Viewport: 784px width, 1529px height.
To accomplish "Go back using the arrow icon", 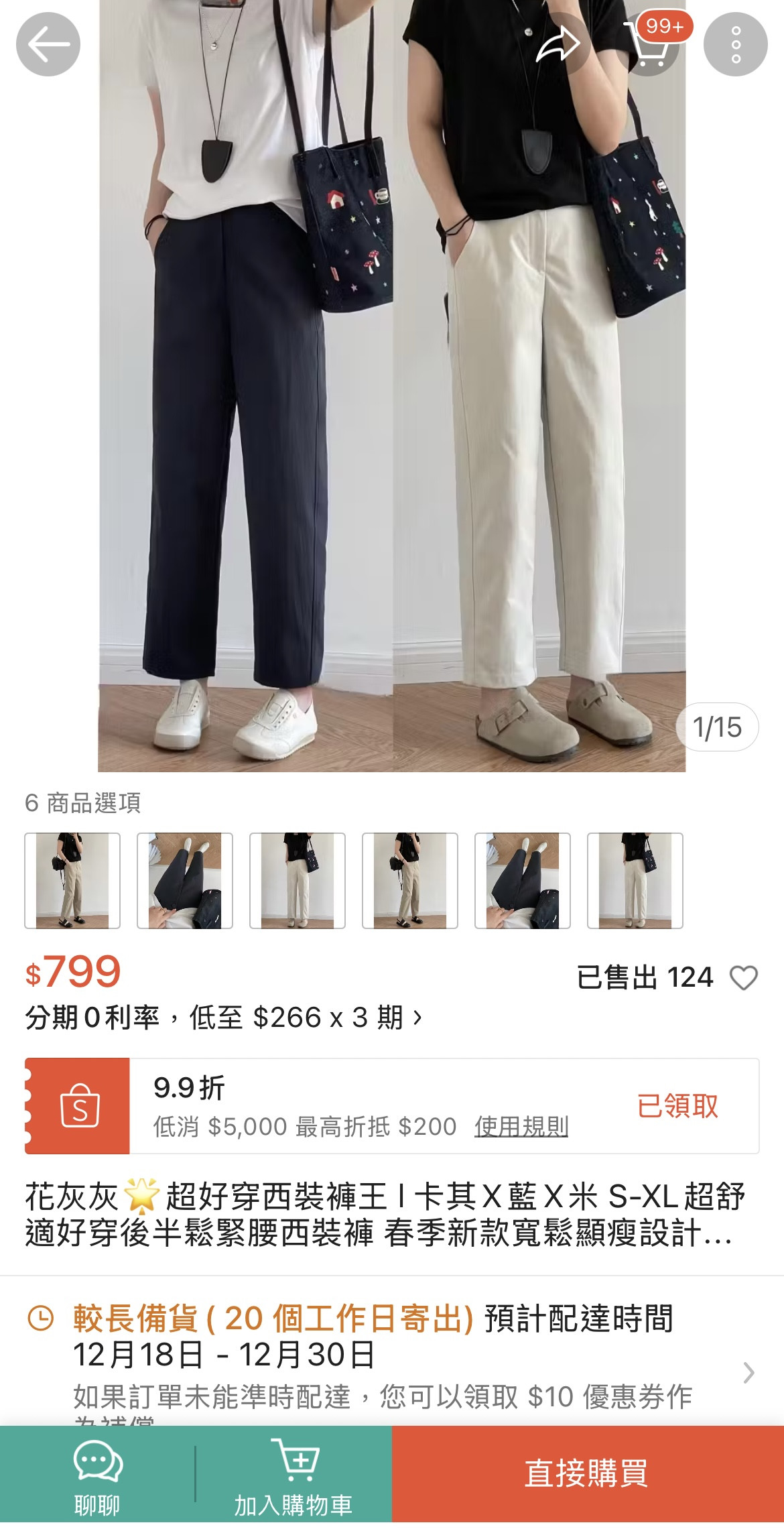I will tap(48, 44).
